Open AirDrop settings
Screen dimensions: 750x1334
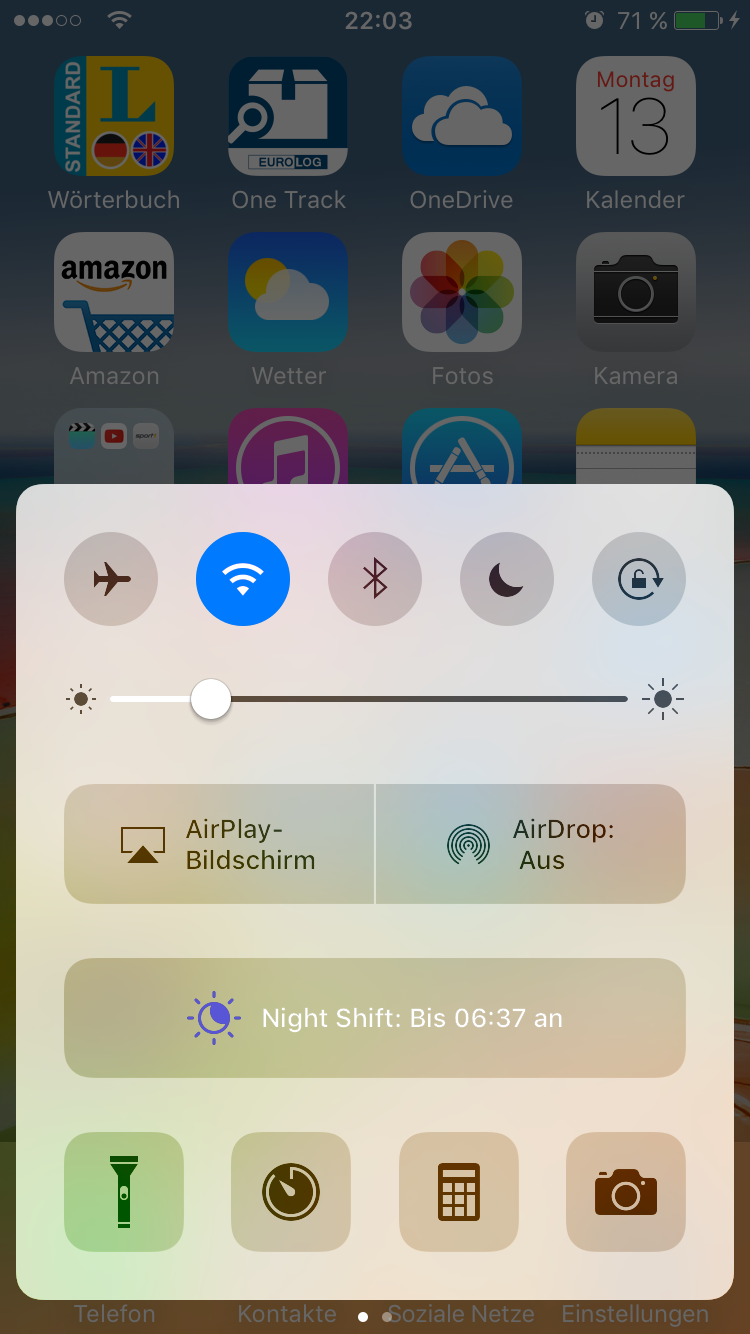(x=531, y=844)
